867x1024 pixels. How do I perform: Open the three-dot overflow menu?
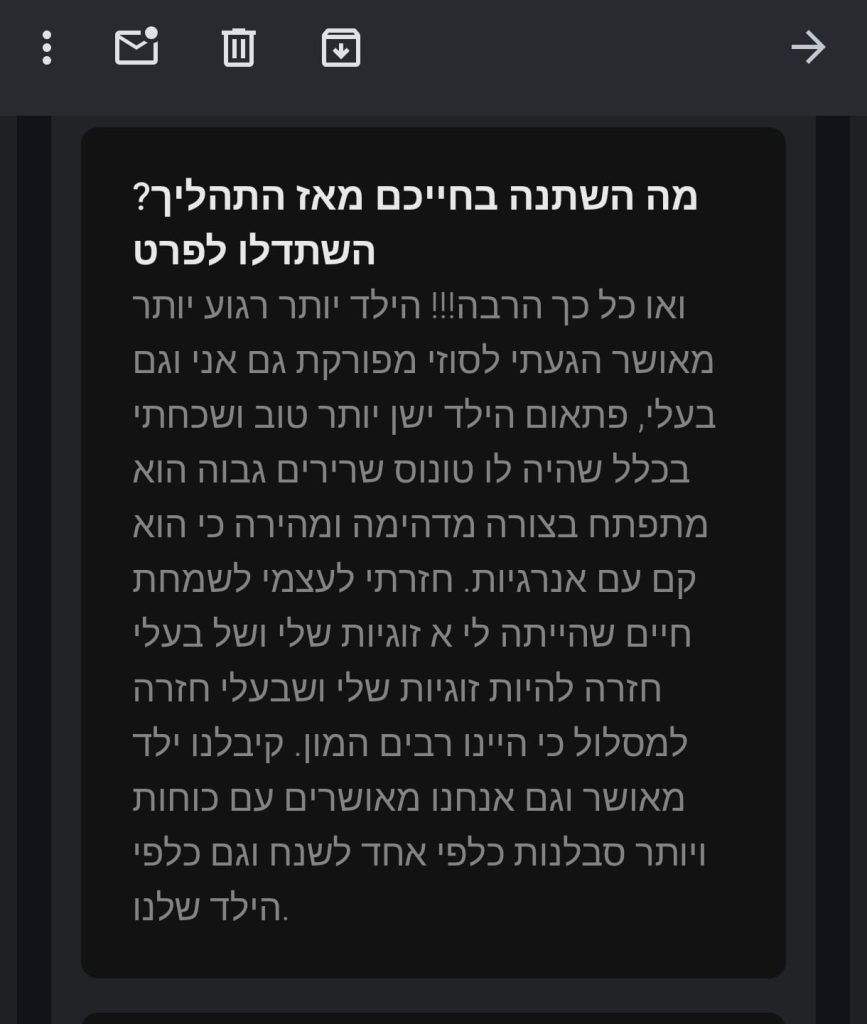click(46, 48)
